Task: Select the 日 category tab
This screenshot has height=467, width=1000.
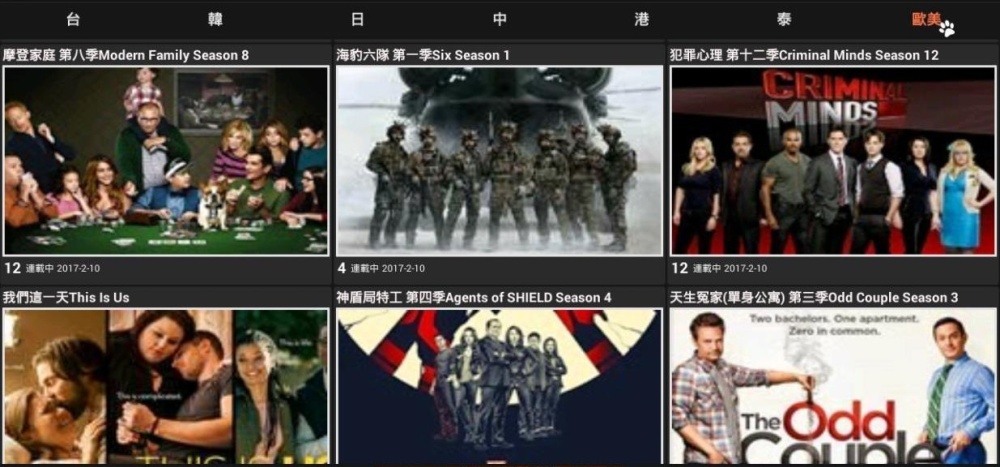Action: pos(357,19)
